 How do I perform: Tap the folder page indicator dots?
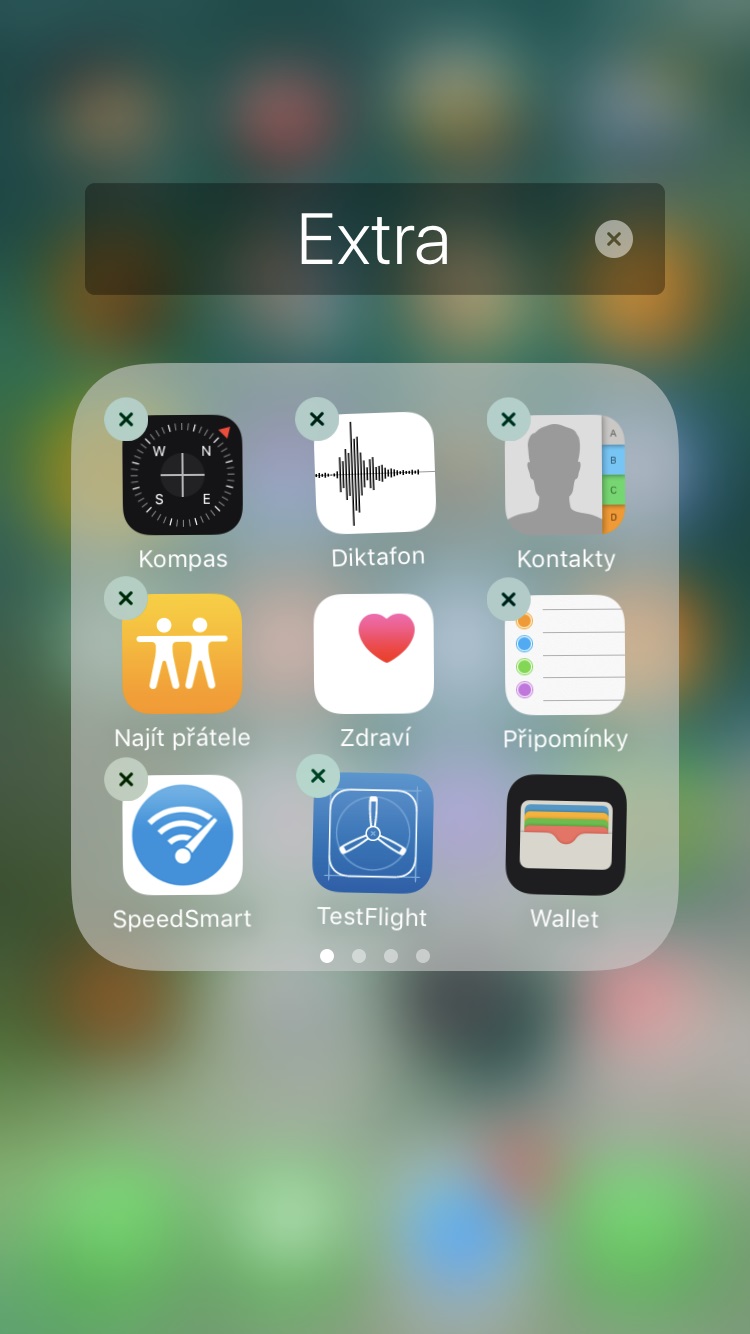pyautogui.click(x=375, y=956)
